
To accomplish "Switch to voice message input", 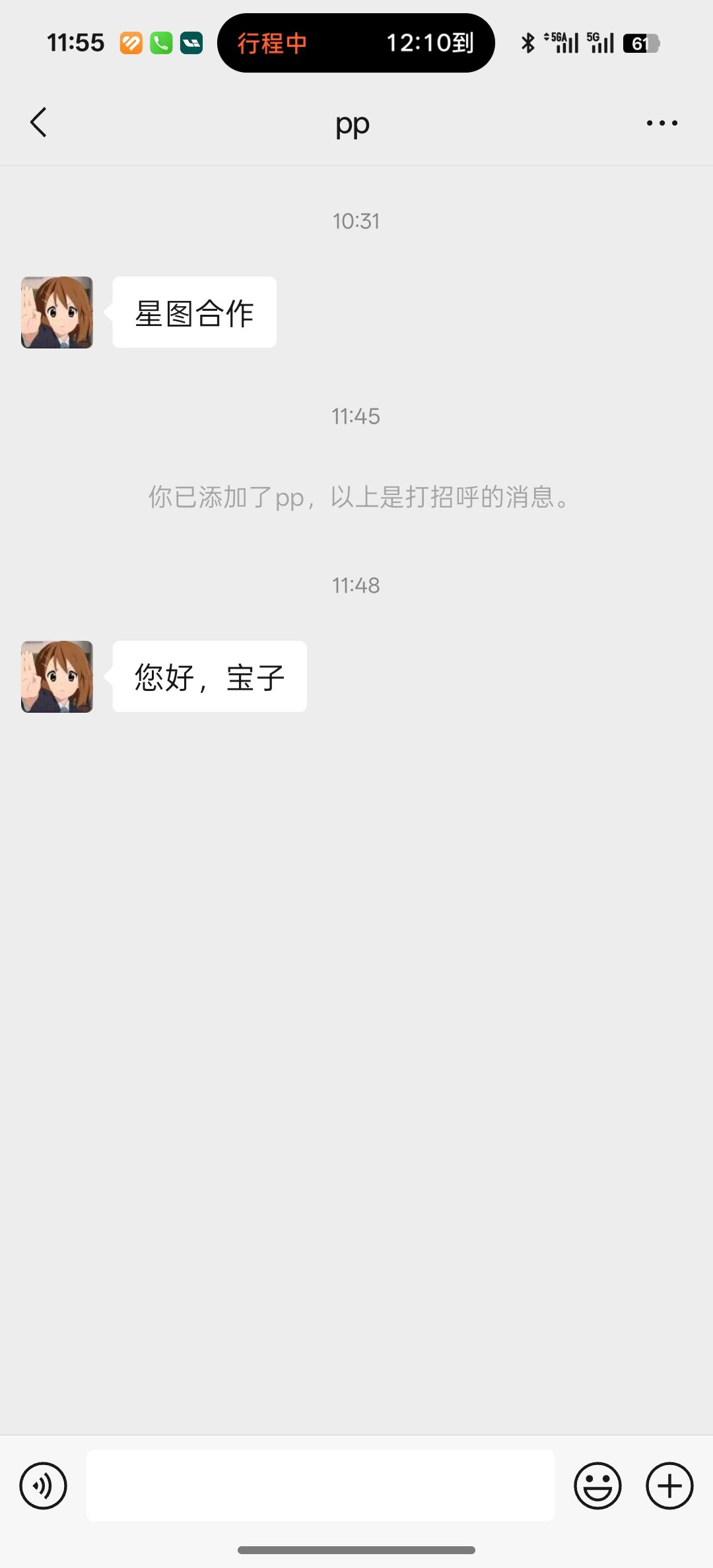I will tap(44, 1486).
